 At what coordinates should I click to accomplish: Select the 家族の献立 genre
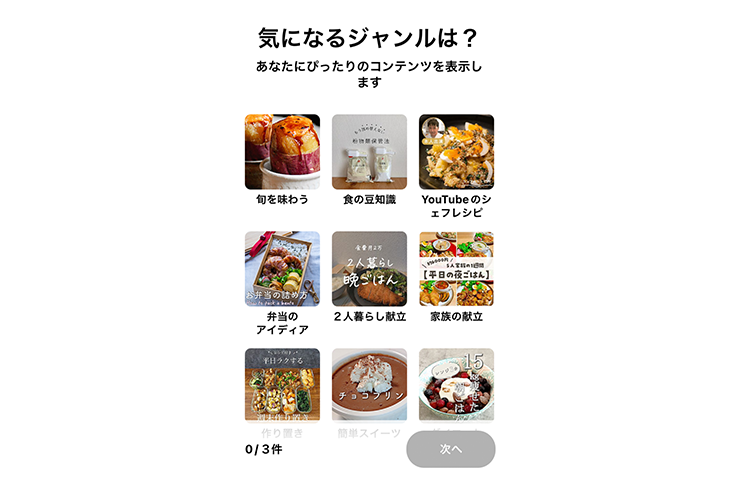[456, 269]
